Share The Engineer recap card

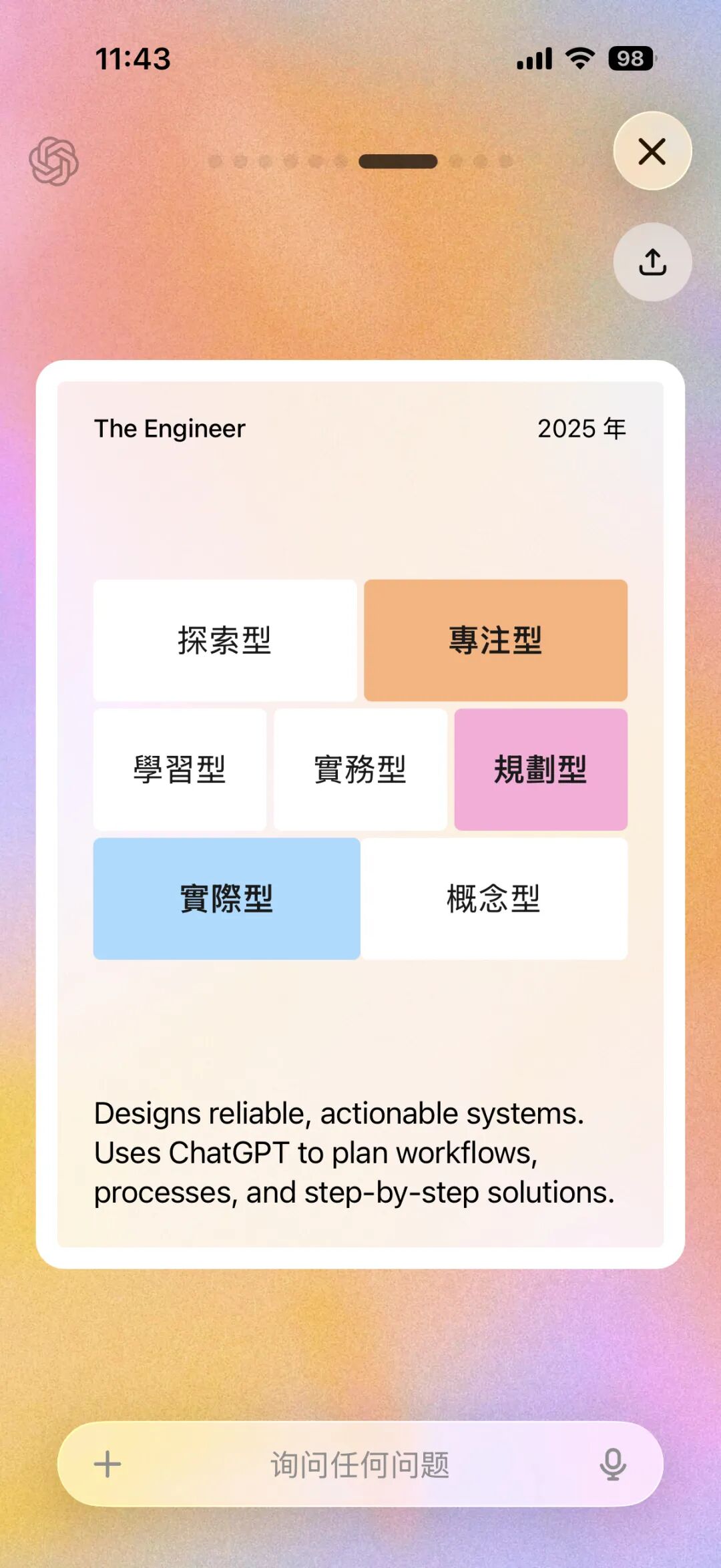652,262
